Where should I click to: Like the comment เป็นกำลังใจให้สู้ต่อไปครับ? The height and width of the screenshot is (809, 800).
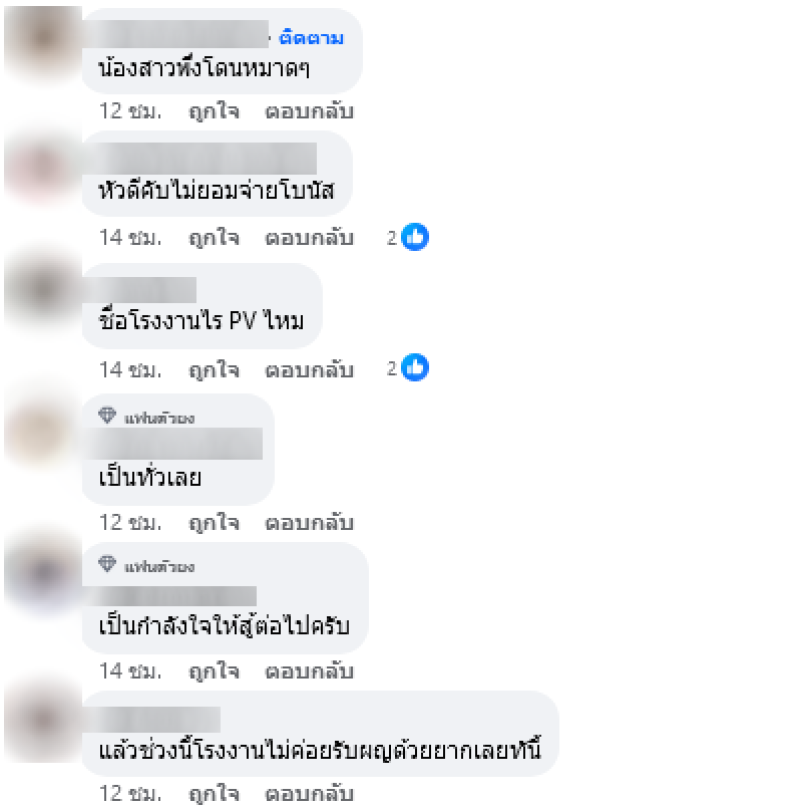coord(214,671)
